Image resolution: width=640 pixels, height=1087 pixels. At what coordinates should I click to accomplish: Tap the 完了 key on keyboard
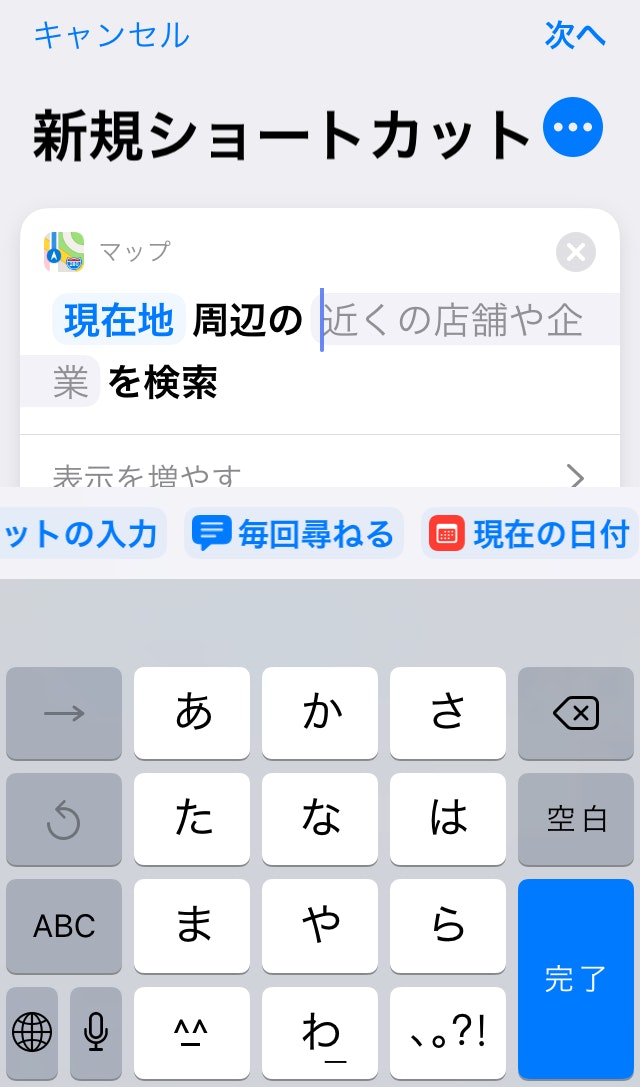pos(576,977)
